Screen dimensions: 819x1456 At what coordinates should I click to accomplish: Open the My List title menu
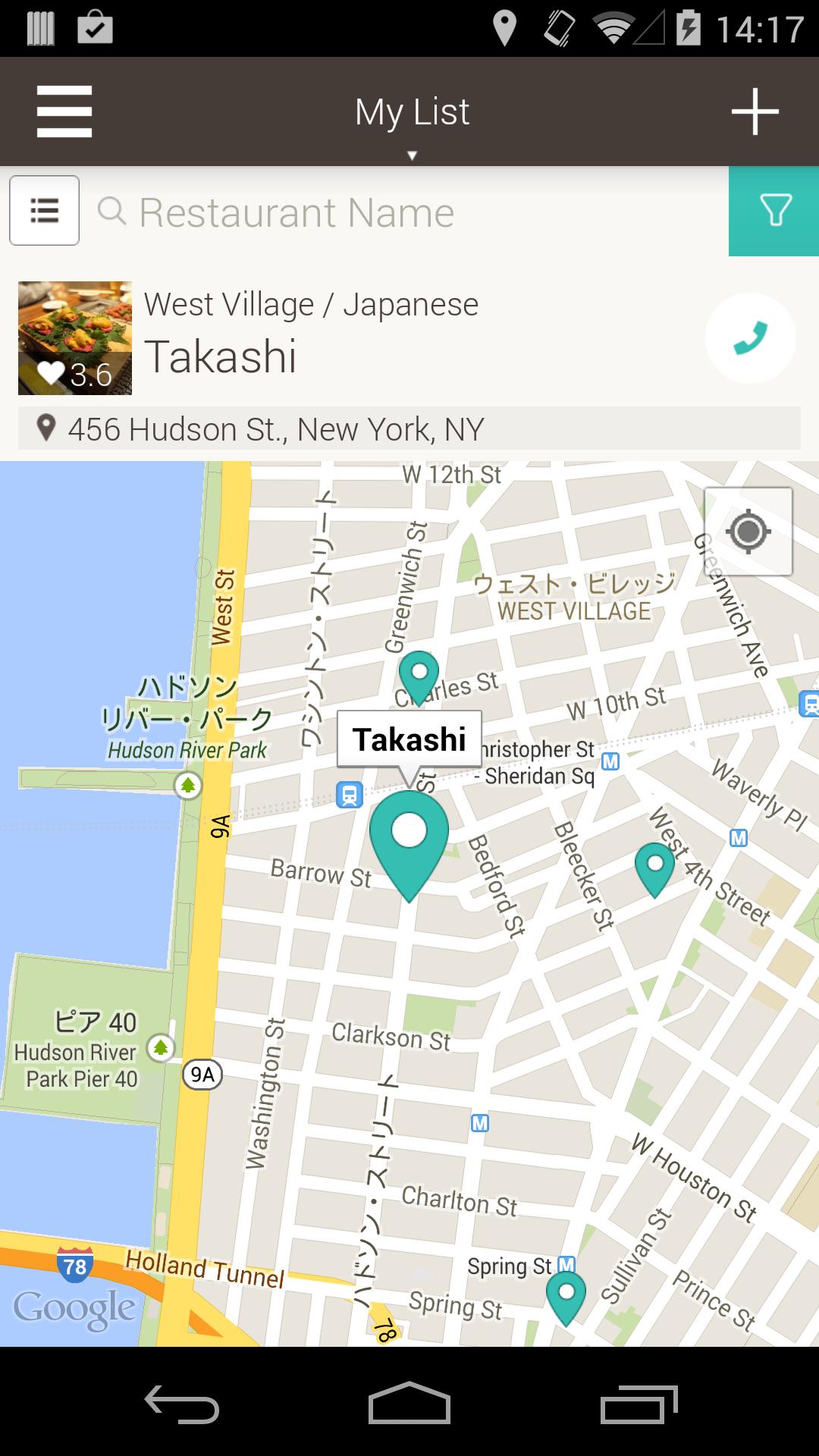point(411,111)
